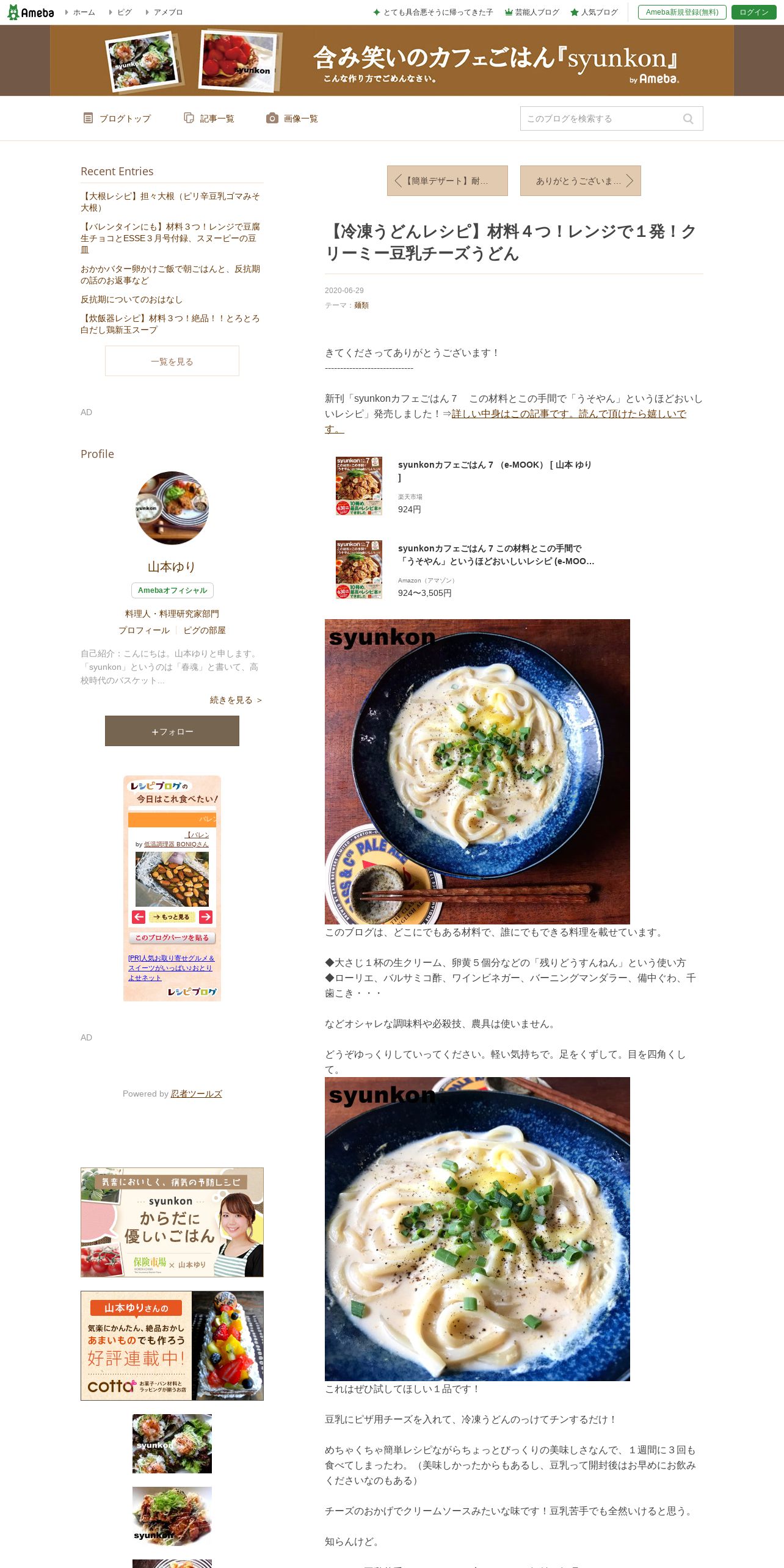
Task: Open 記事一覧 article list
Action: 209,118
